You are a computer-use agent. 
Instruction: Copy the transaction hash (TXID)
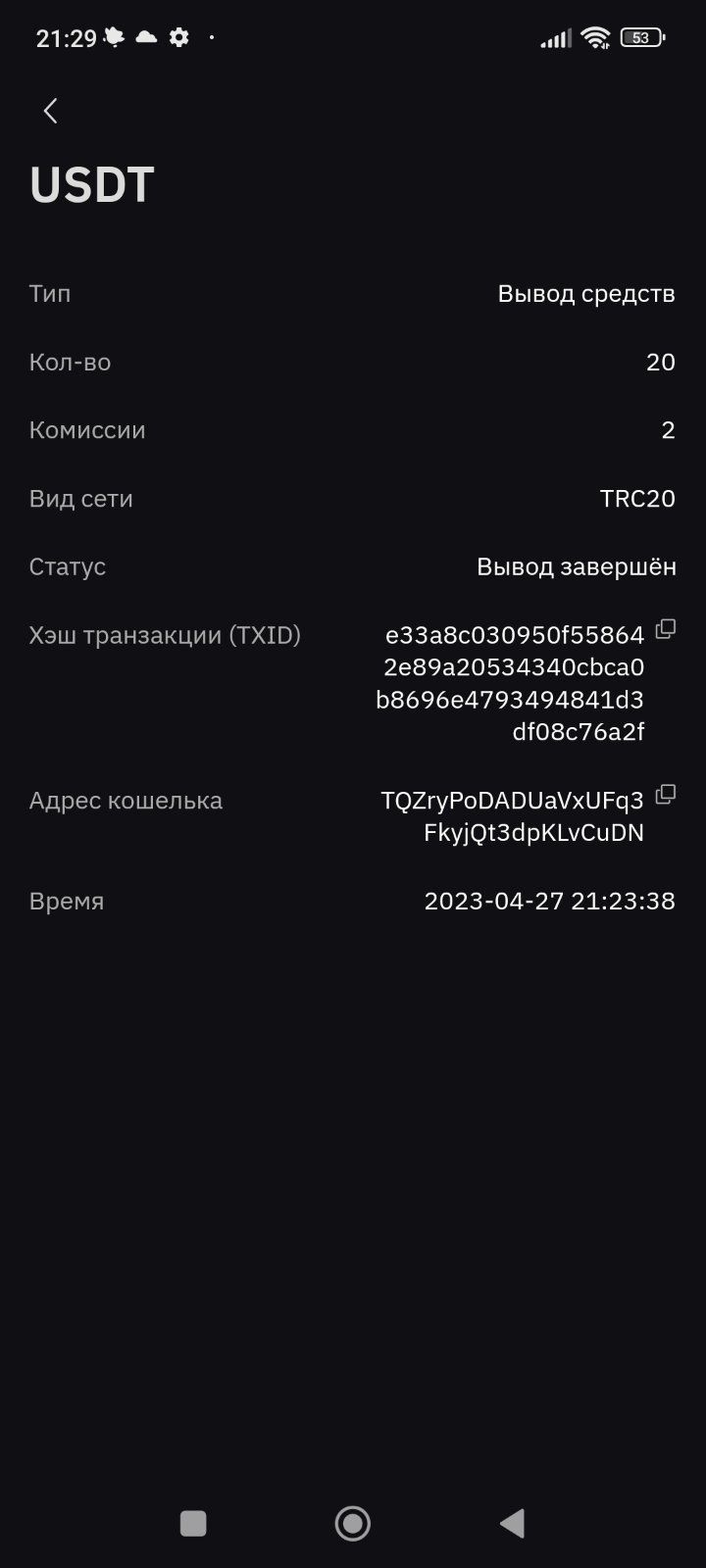click(x=666, y=629)
